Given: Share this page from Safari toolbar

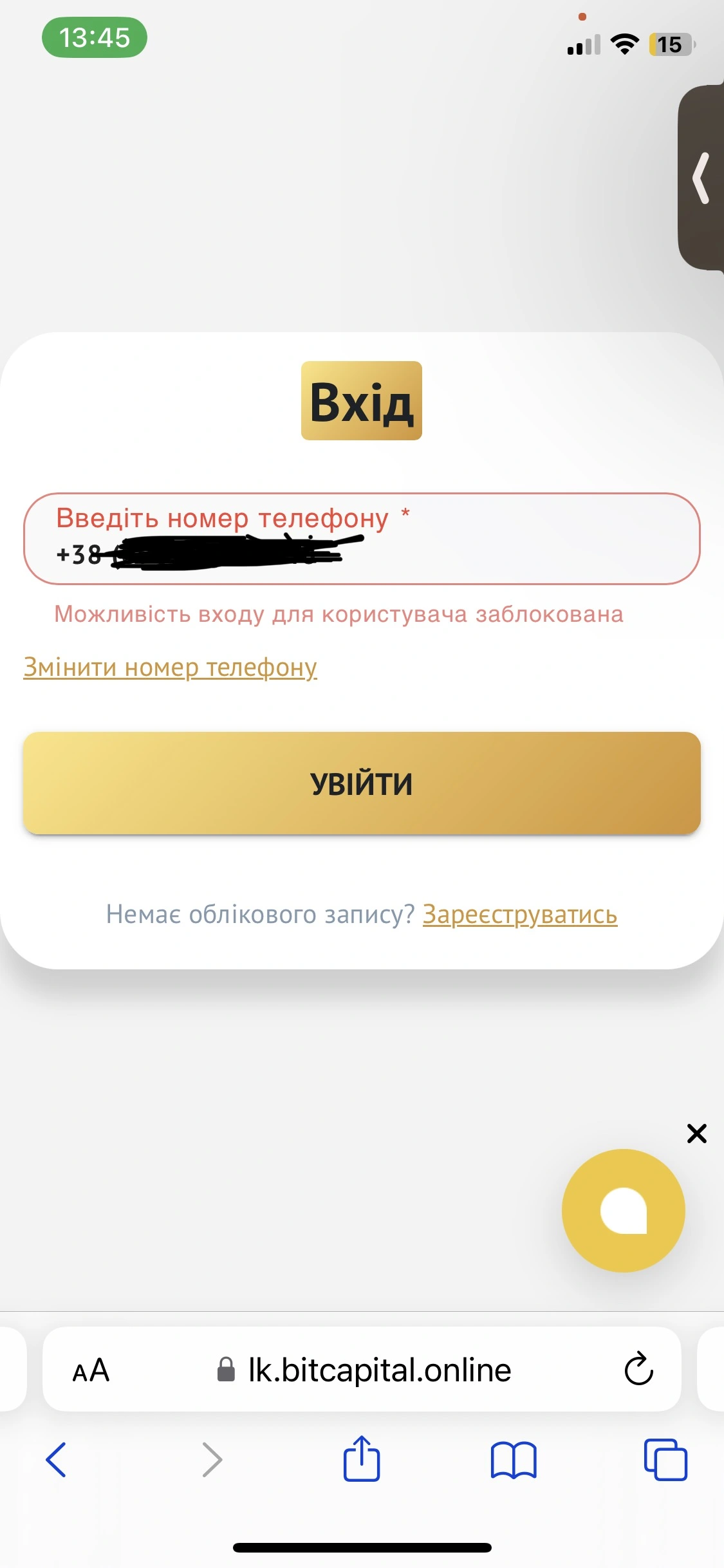Looking at the screenshot, I should pyautogui.click(x=362, y=1459).
